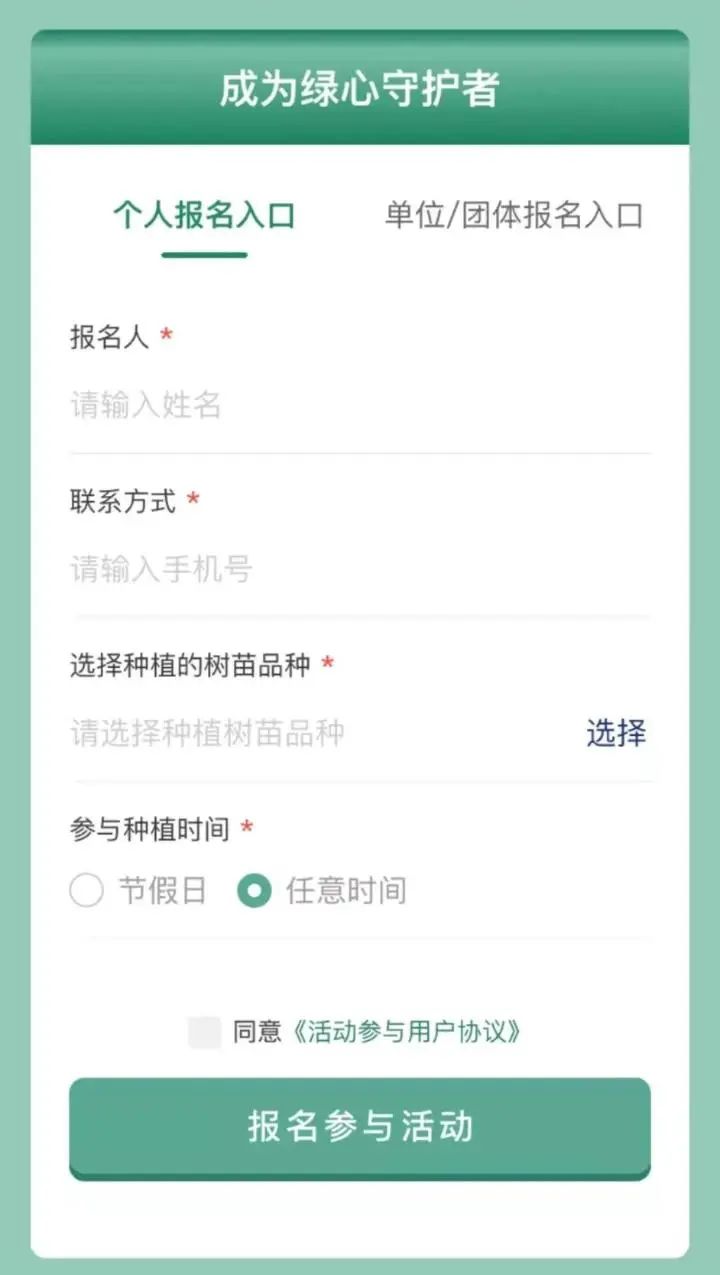Switch to the 单位/团体报名入口 tab
This screenshot has width=720, height=1275.
(516, 213)
